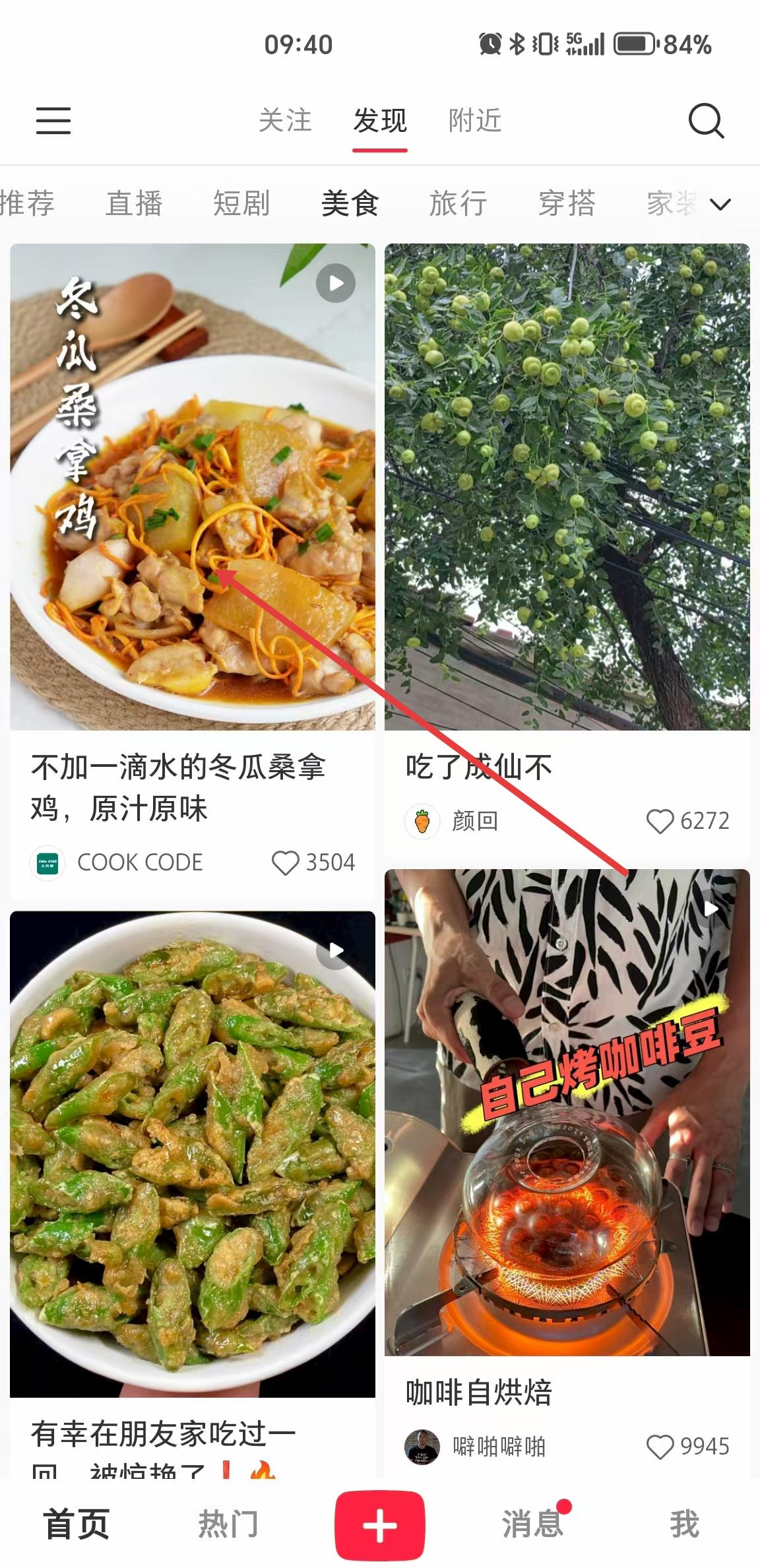The height and width of the screenshot is (1568, 760).
Task: Open the hamburger menu
Action: 53,121
